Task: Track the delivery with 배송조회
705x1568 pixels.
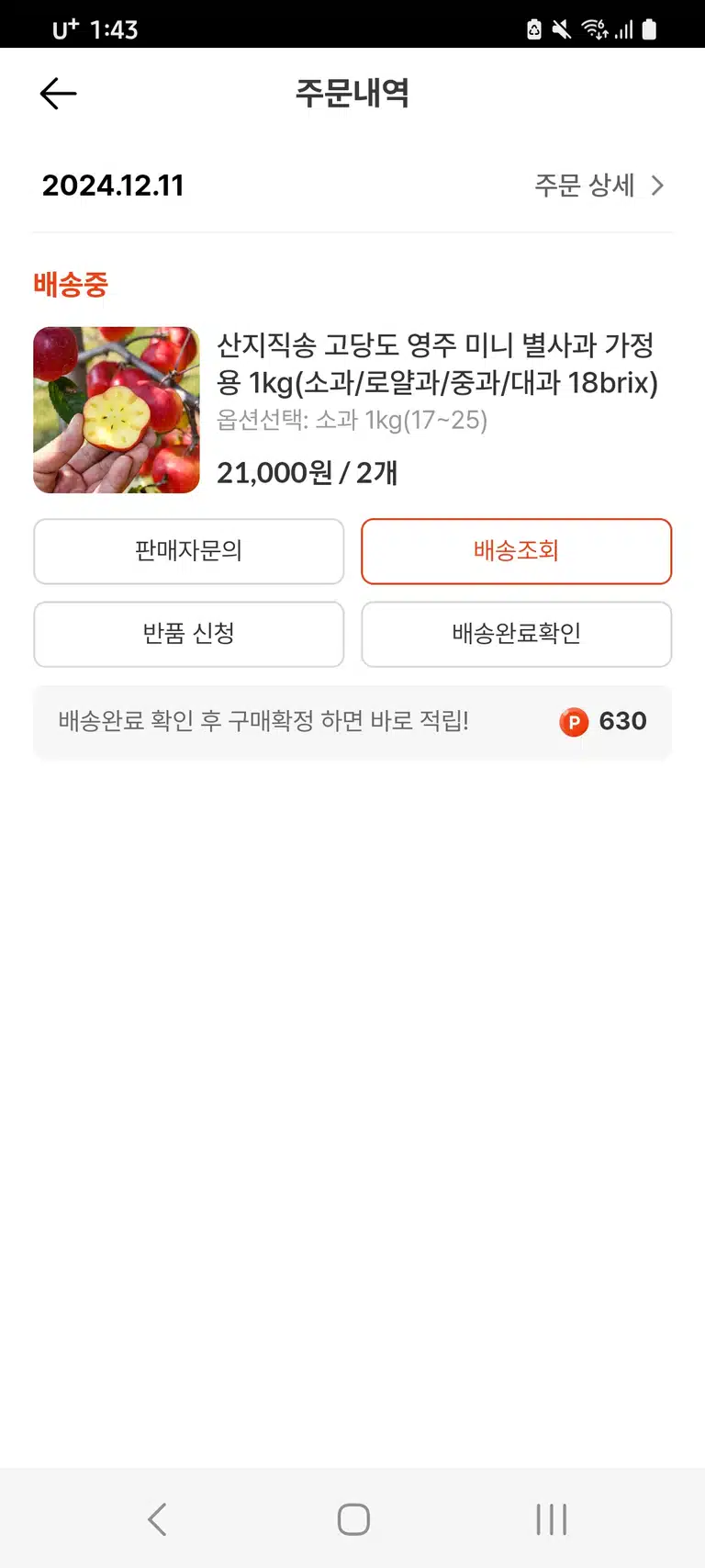Action: pyautogui.click(x=517, y=551)
